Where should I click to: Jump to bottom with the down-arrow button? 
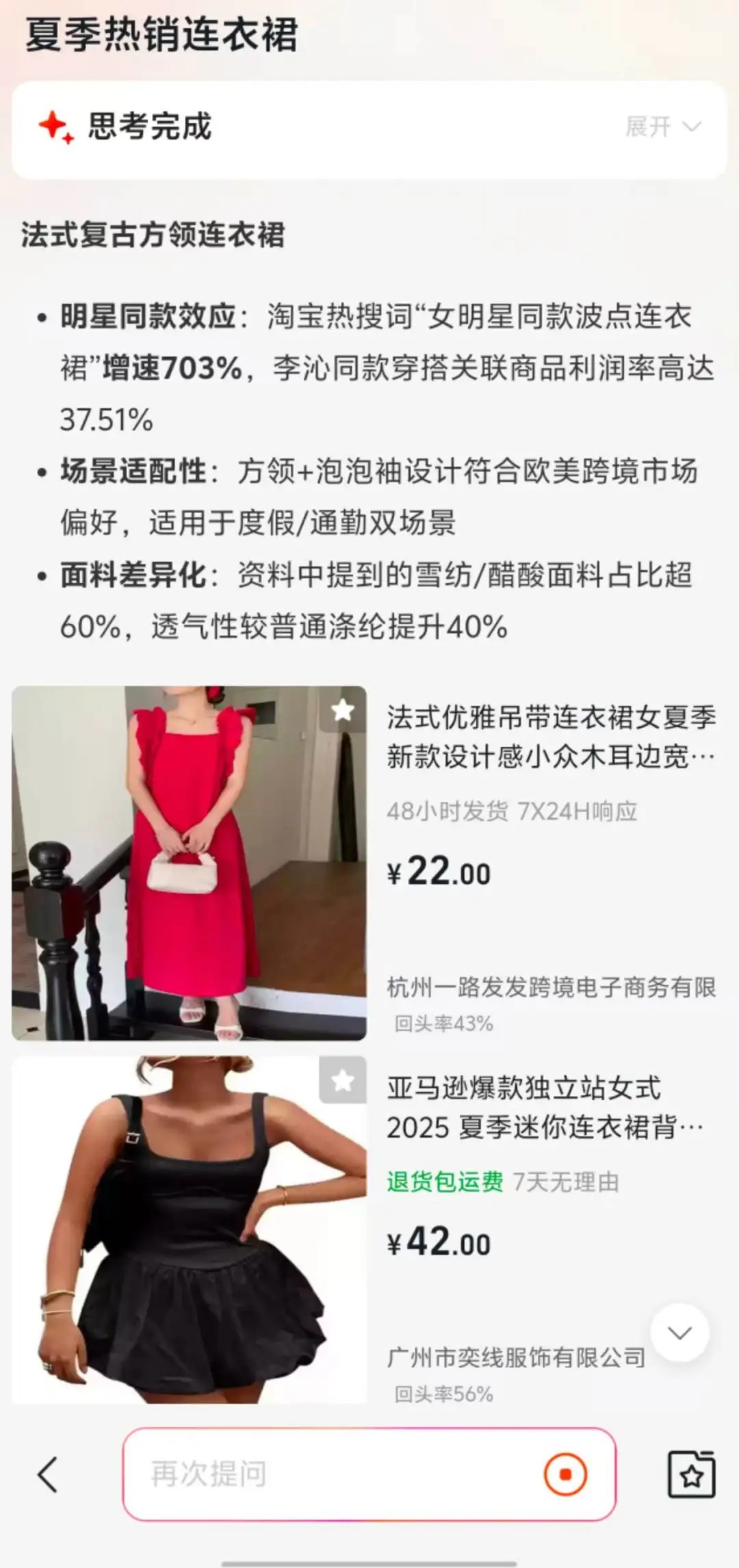click(679, 1333)
